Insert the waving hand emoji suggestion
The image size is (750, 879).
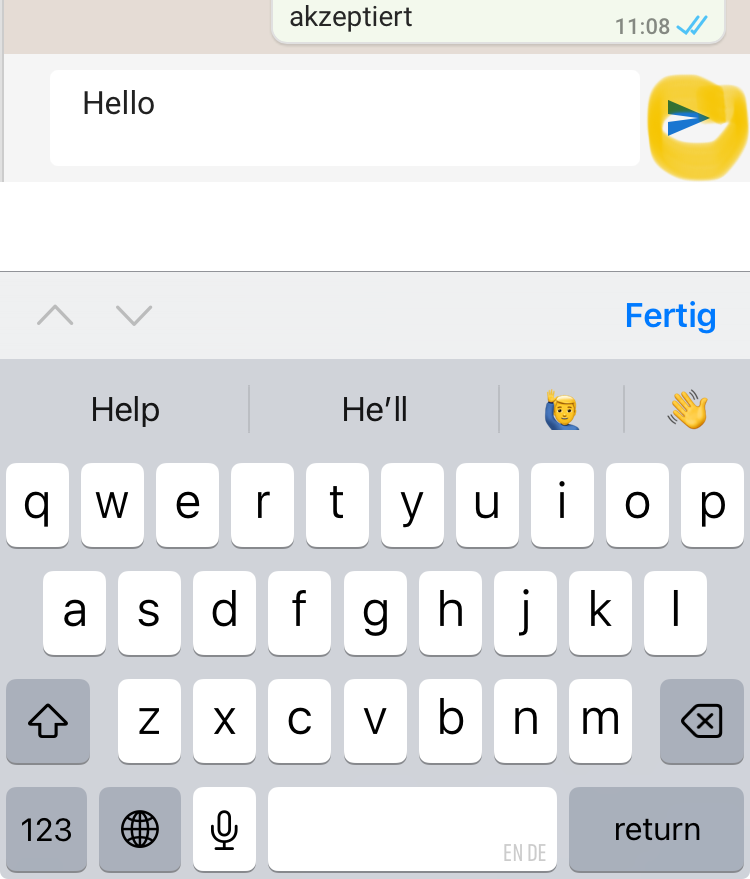(688, 410)
